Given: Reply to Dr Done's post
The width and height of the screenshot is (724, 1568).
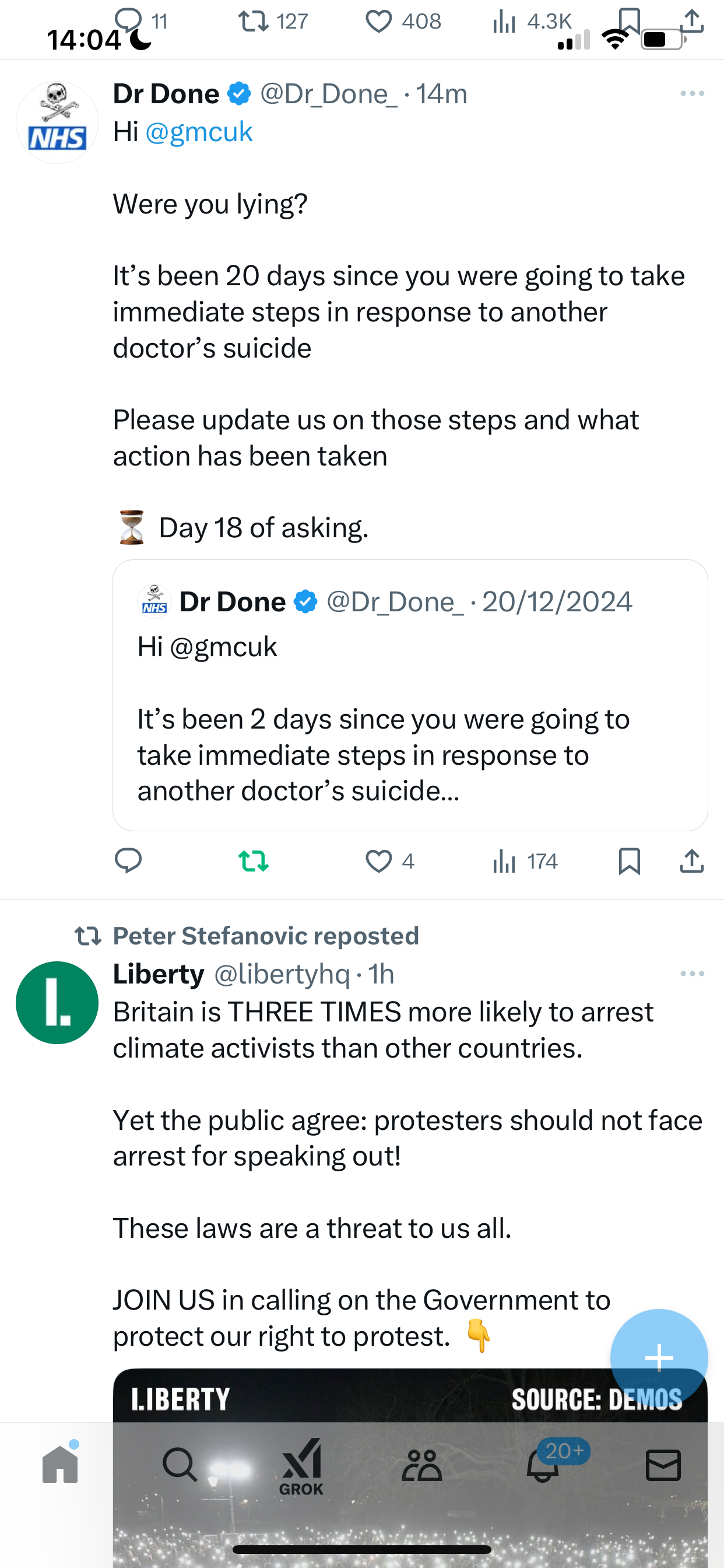Looking at the screenshot, I should (x=128, y=860).
